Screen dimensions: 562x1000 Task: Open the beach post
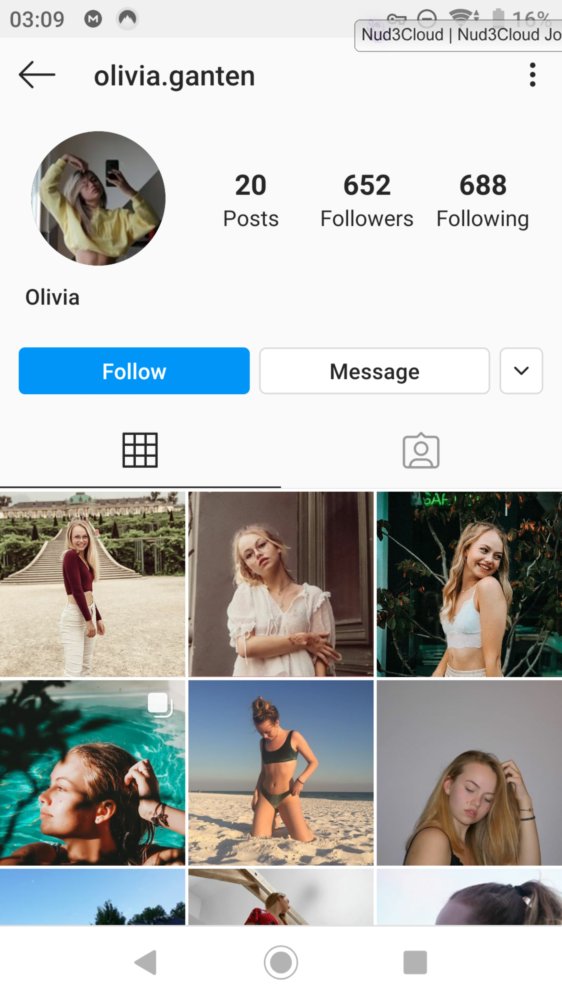(x=281, y=772)
